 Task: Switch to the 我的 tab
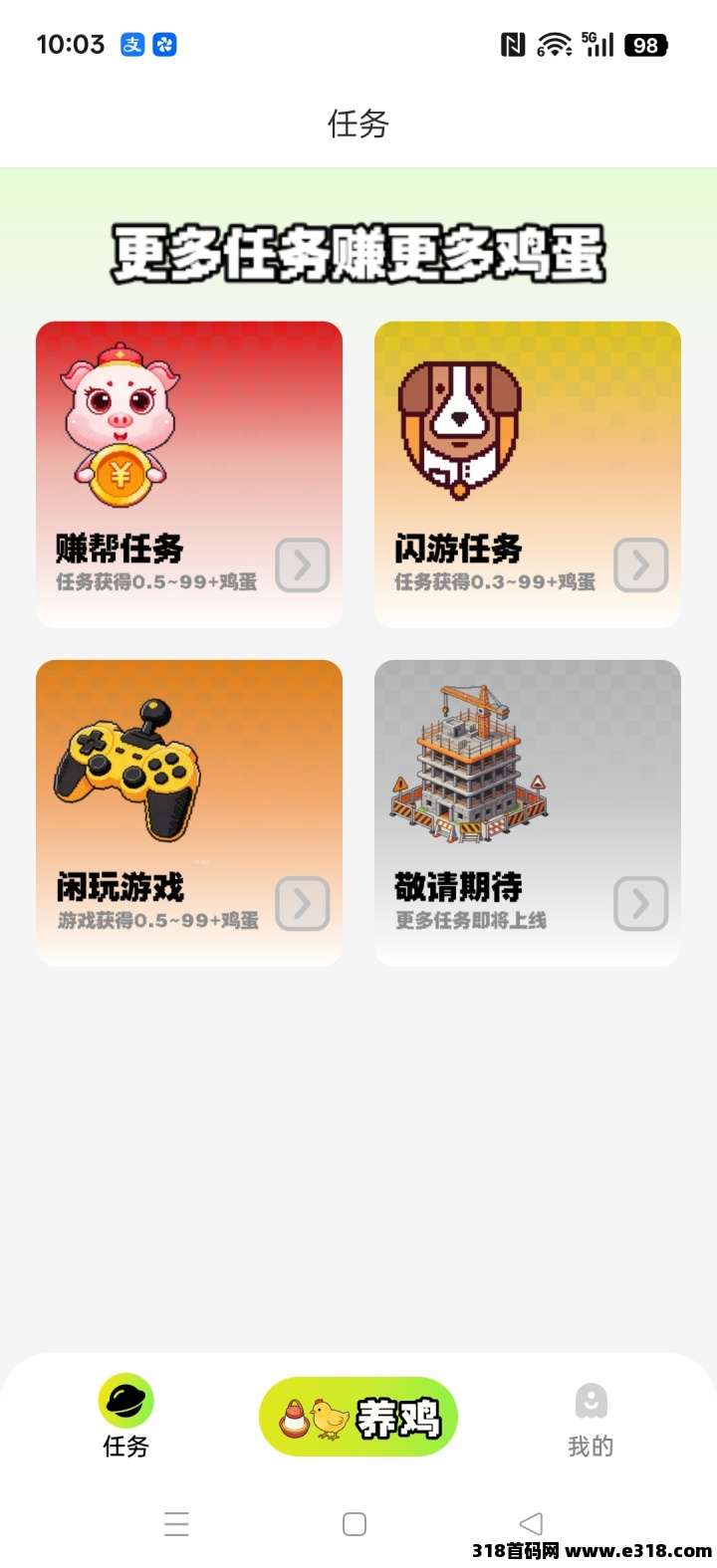(591, 1419)
